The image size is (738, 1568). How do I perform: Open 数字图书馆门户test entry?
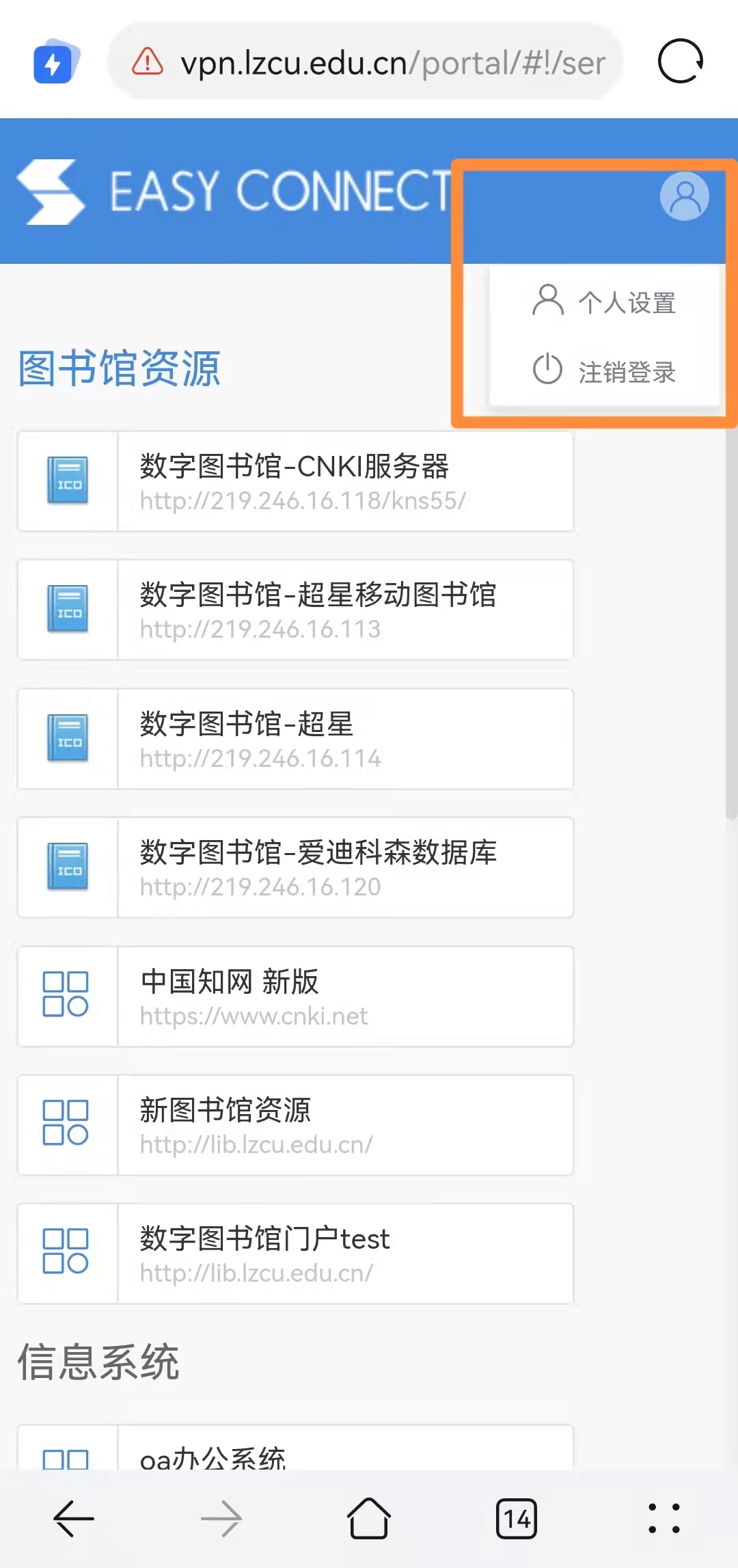[295, 1254]
